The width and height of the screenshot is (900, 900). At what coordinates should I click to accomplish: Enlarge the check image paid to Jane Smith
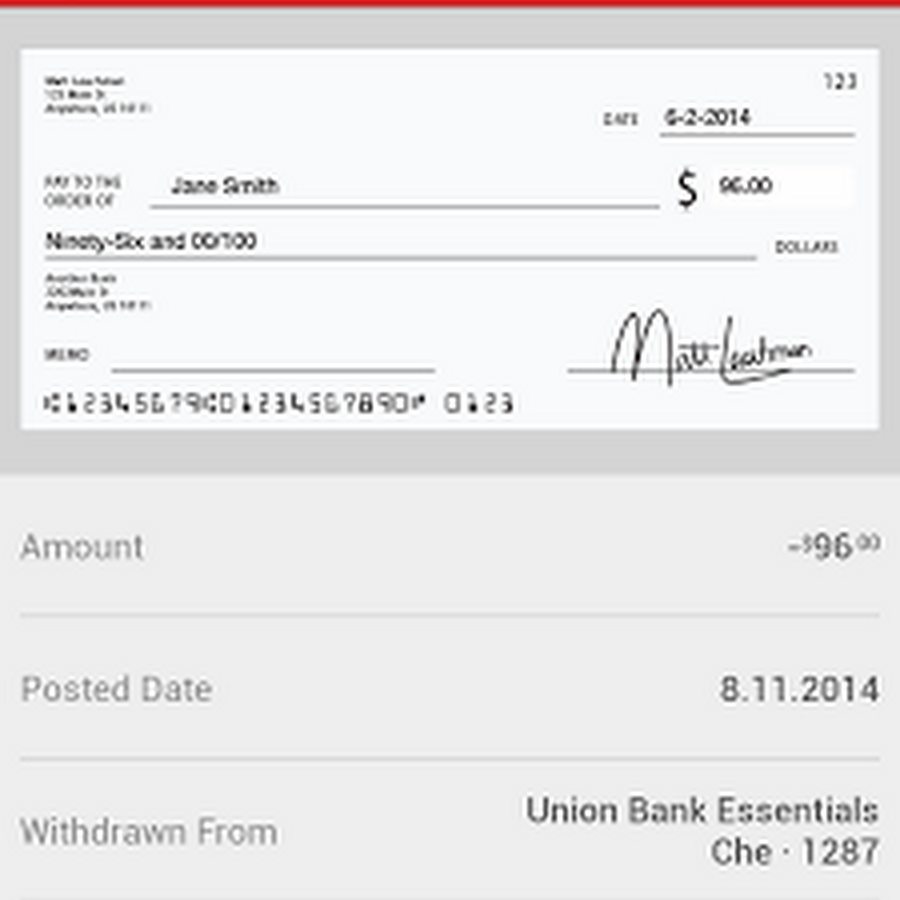tap(450, 239)
